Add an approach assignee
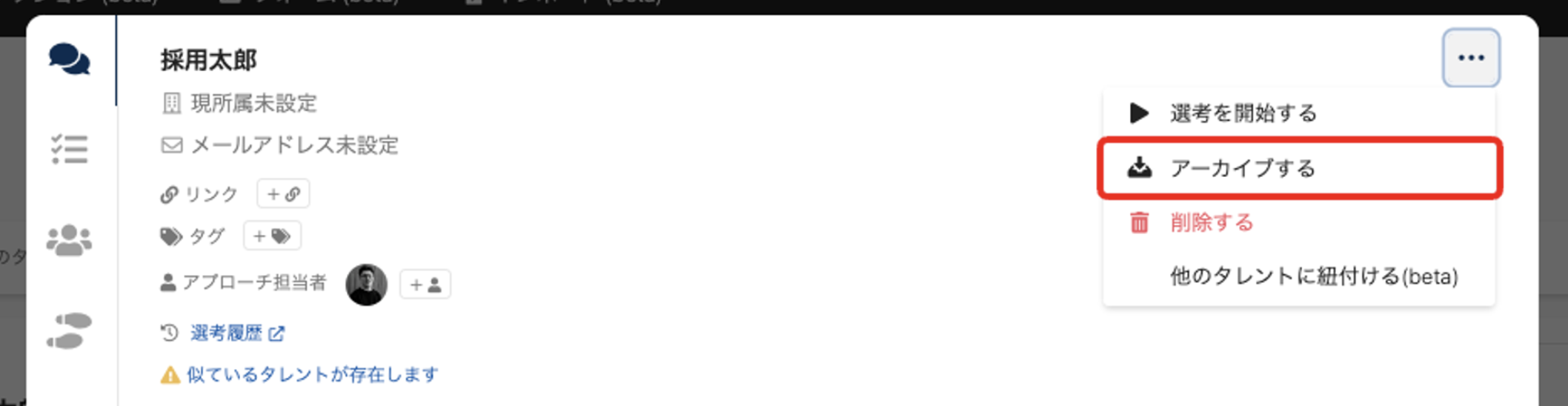This screenshot has width=1568, height=406. coord(425,284)
